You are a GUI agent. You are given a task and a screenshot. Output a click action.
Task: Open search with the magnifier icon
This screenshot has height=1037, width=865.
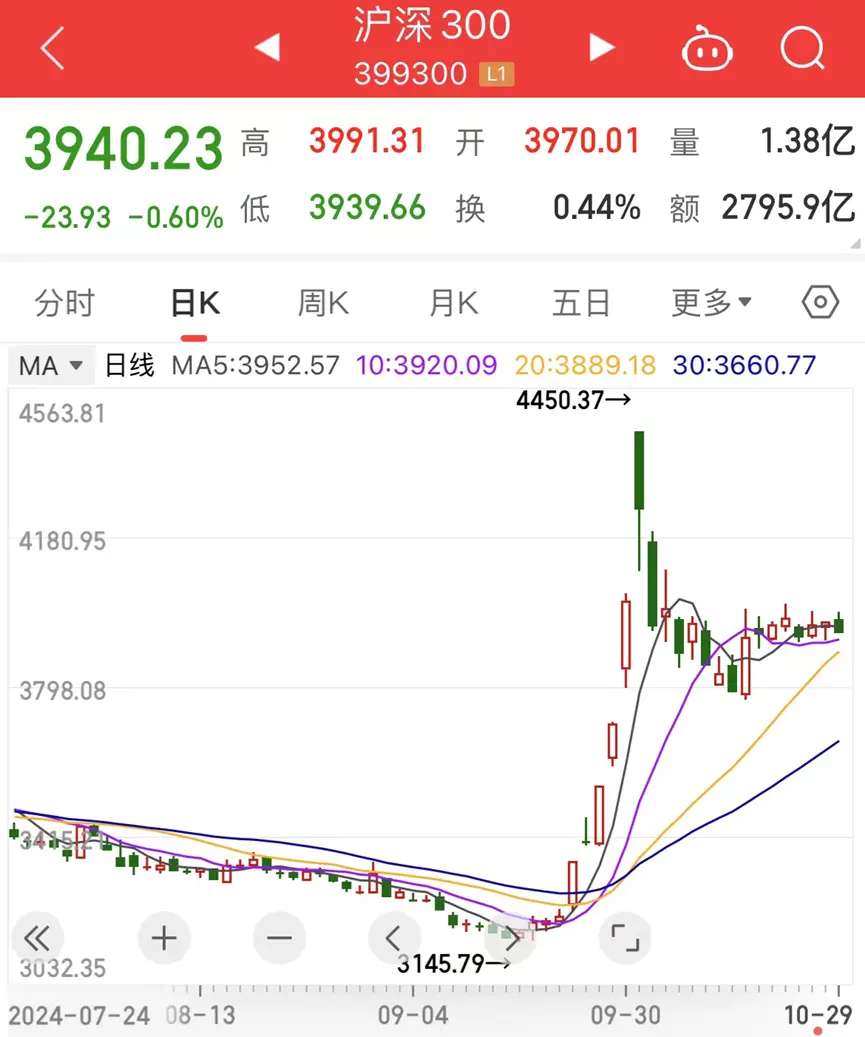[802, 47]
